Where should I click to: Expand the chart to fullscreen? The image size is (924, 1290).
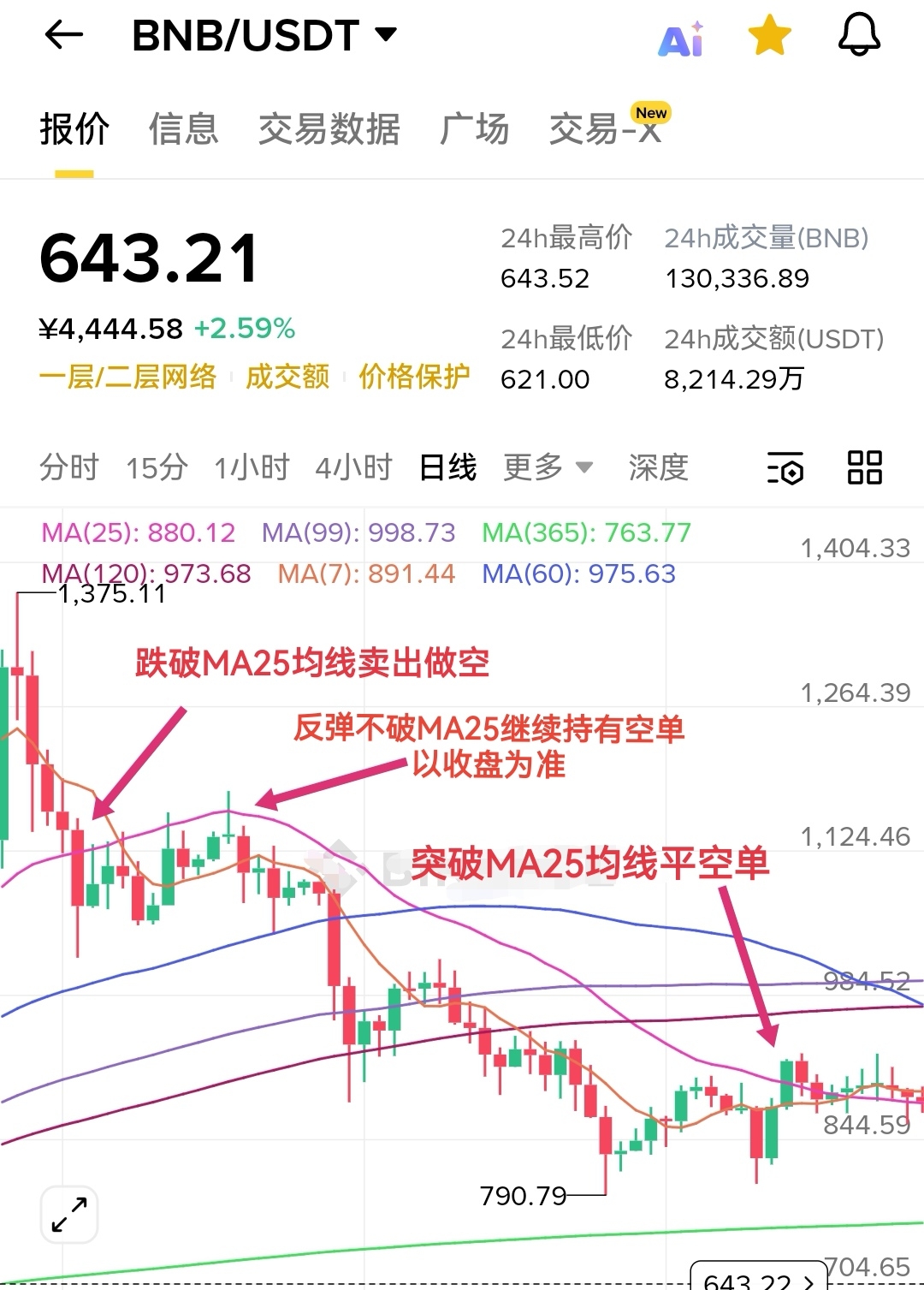click(x=69, y=1215)
